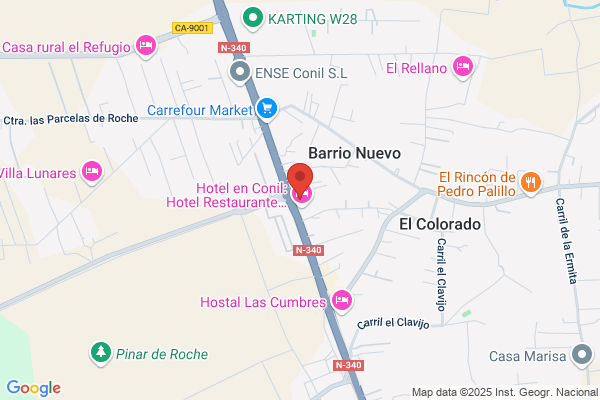The height and width of the screenshot is (400, 600).
Task: Select the Hostal Las Cumbres lodging pin
Action: 342,302
